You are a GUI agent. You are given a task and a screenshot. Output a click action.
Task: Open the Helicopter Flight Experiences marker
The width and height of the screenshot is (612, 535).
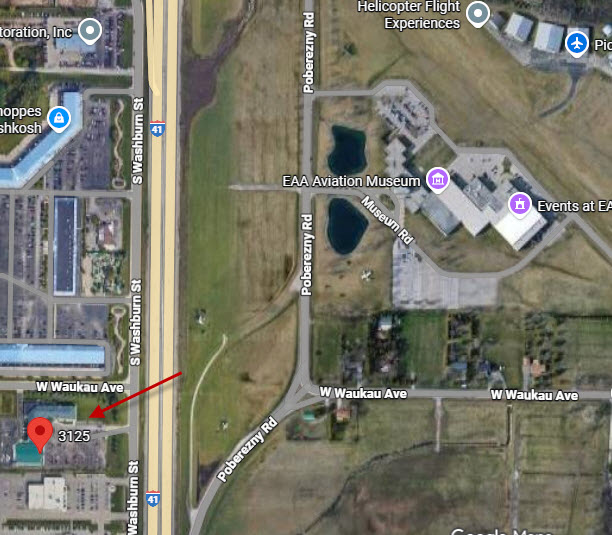(479, 14)
